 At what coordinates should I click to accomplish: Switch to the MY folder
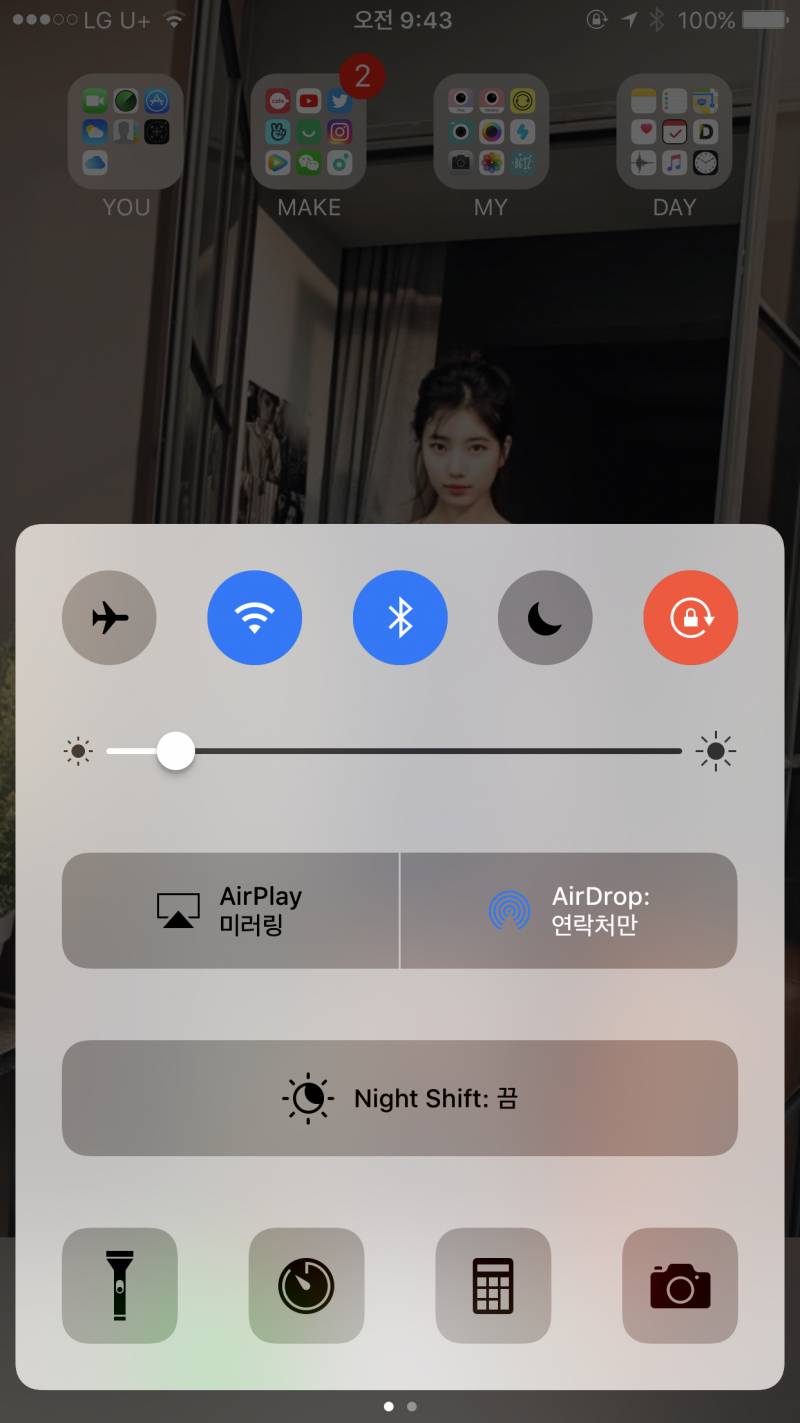pyautogui.click(x=491, y=130)
